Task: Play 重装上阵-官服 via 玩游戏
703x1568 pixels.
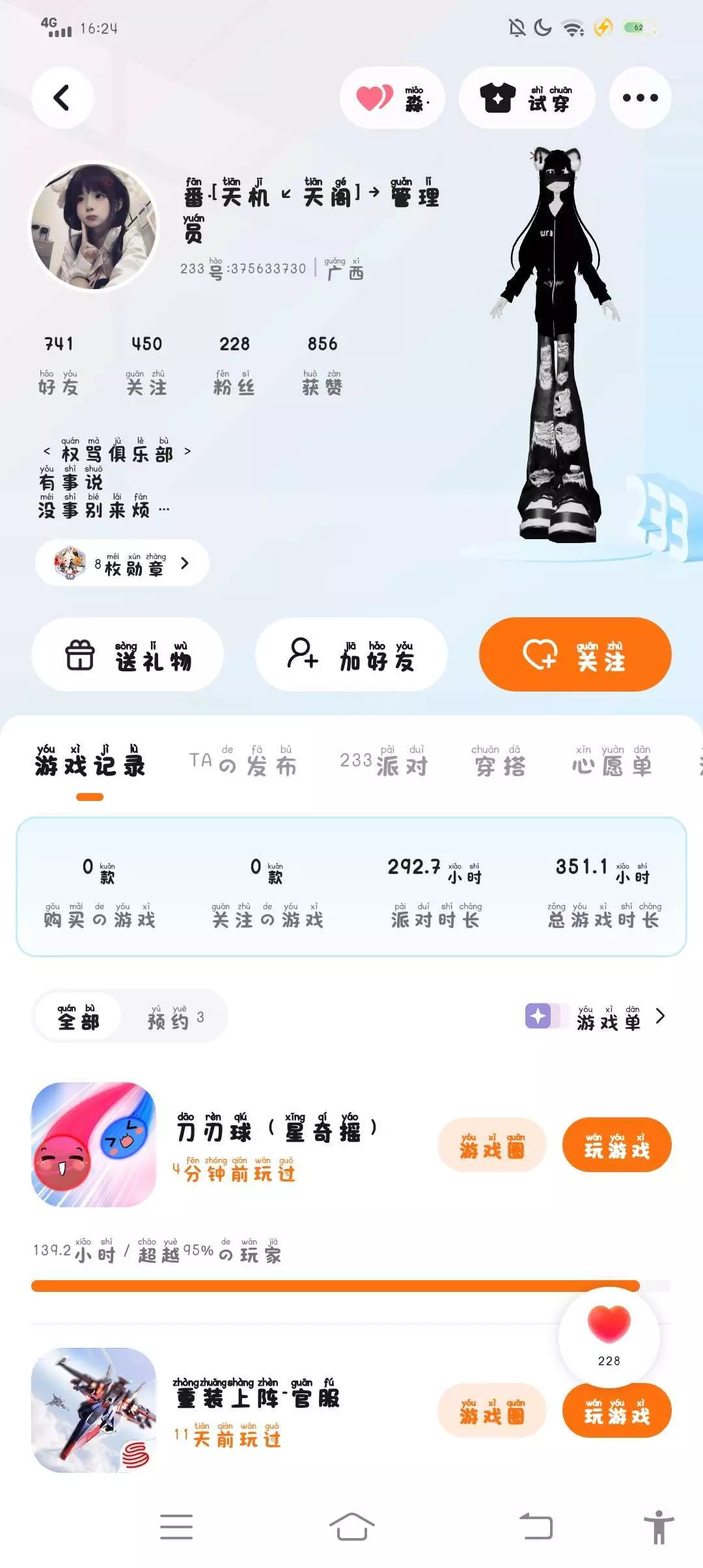Action: pos(616,1410)
